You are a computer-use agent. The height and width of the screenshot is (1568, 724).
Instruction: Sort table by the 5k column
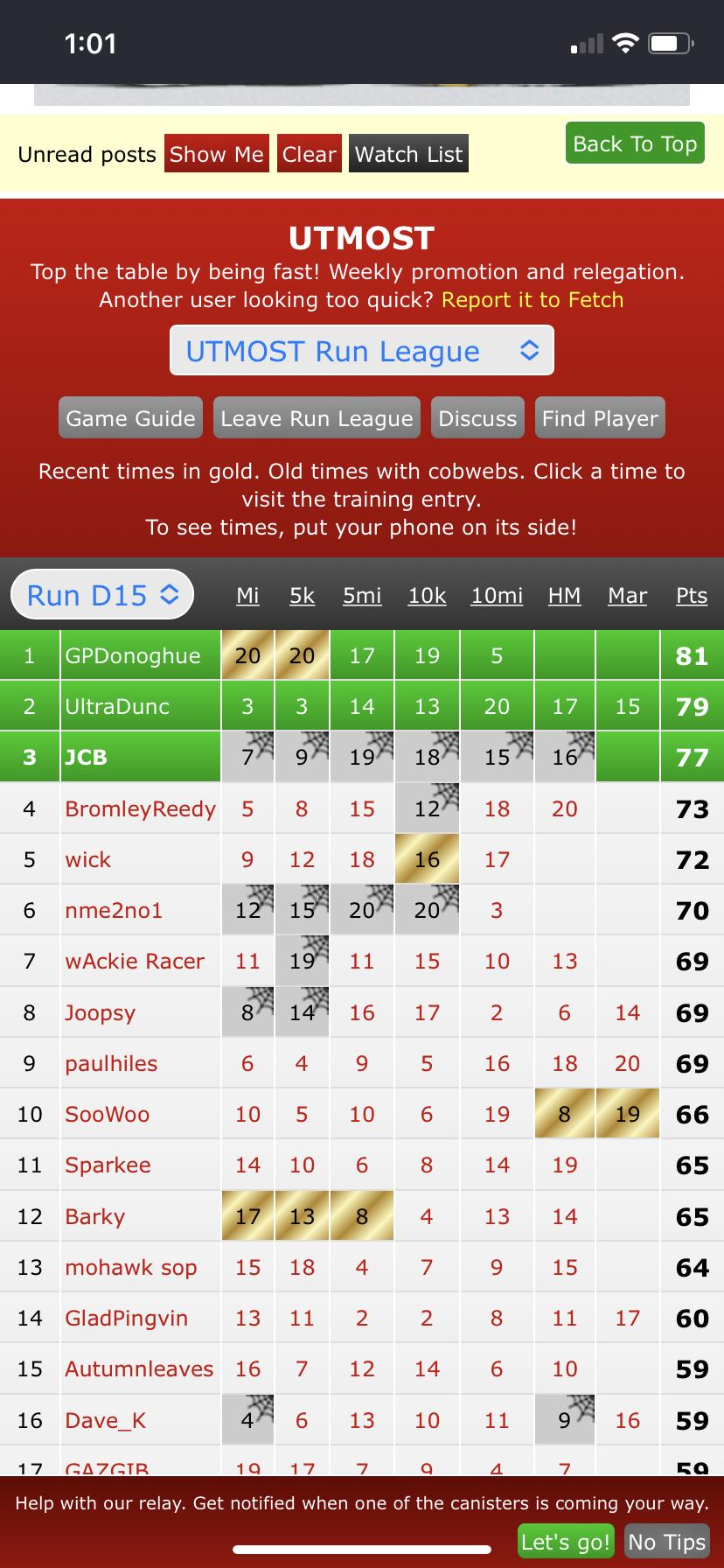(302, 596)
